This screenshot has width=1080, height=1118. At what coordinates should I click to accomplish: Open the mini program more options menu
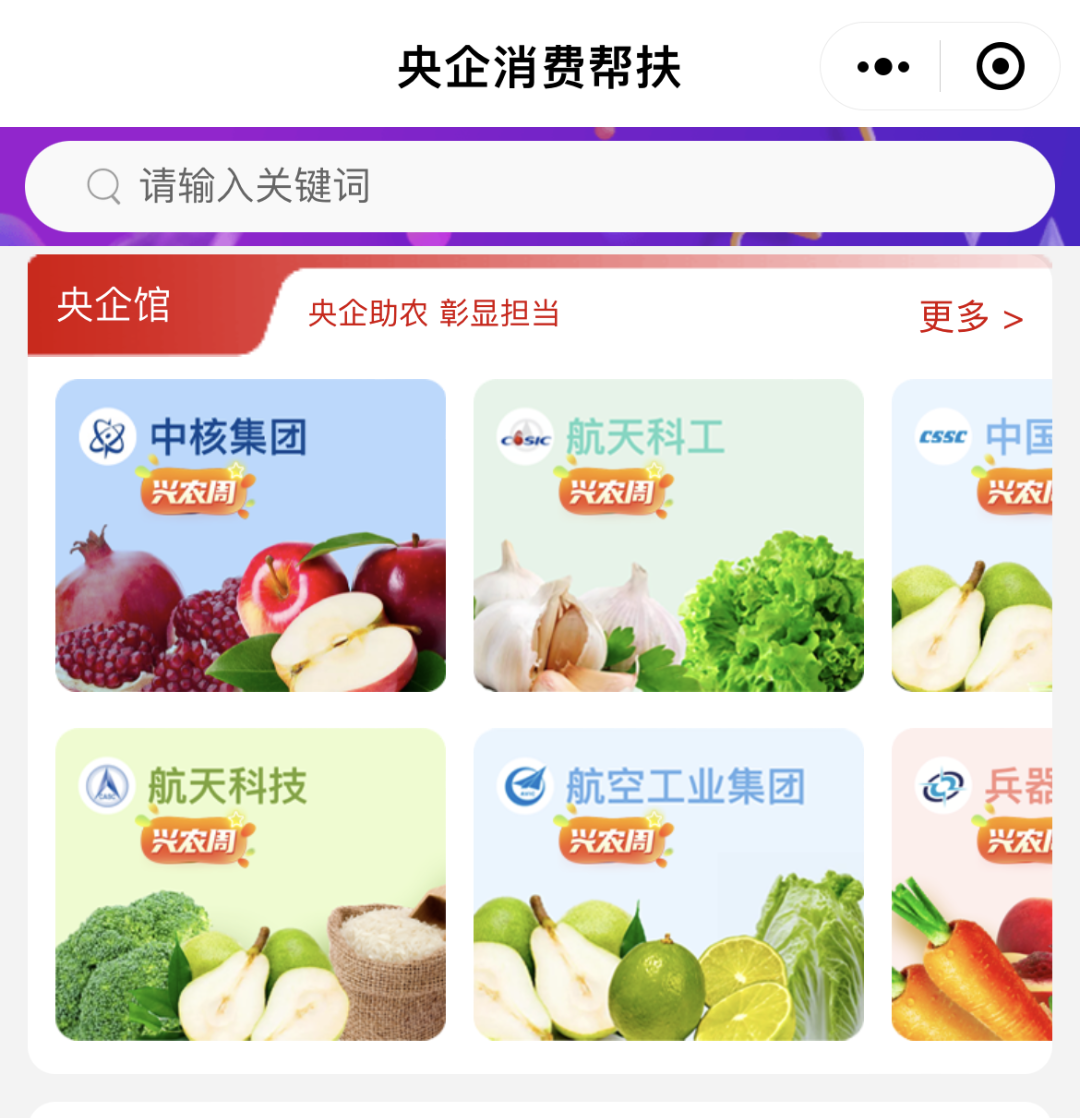point(883,67)
